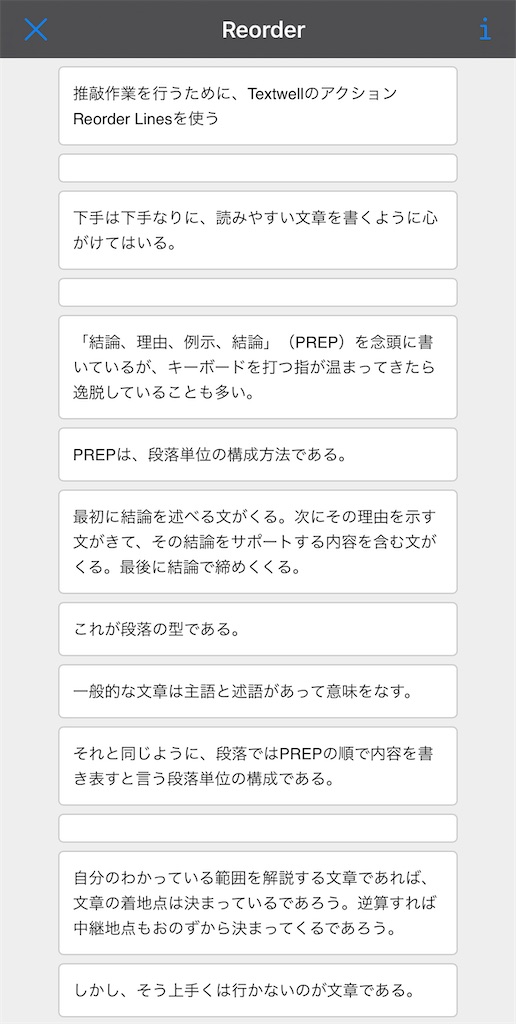Select the line PREPは、段落単位の構成方法である。

coord(258,455)
